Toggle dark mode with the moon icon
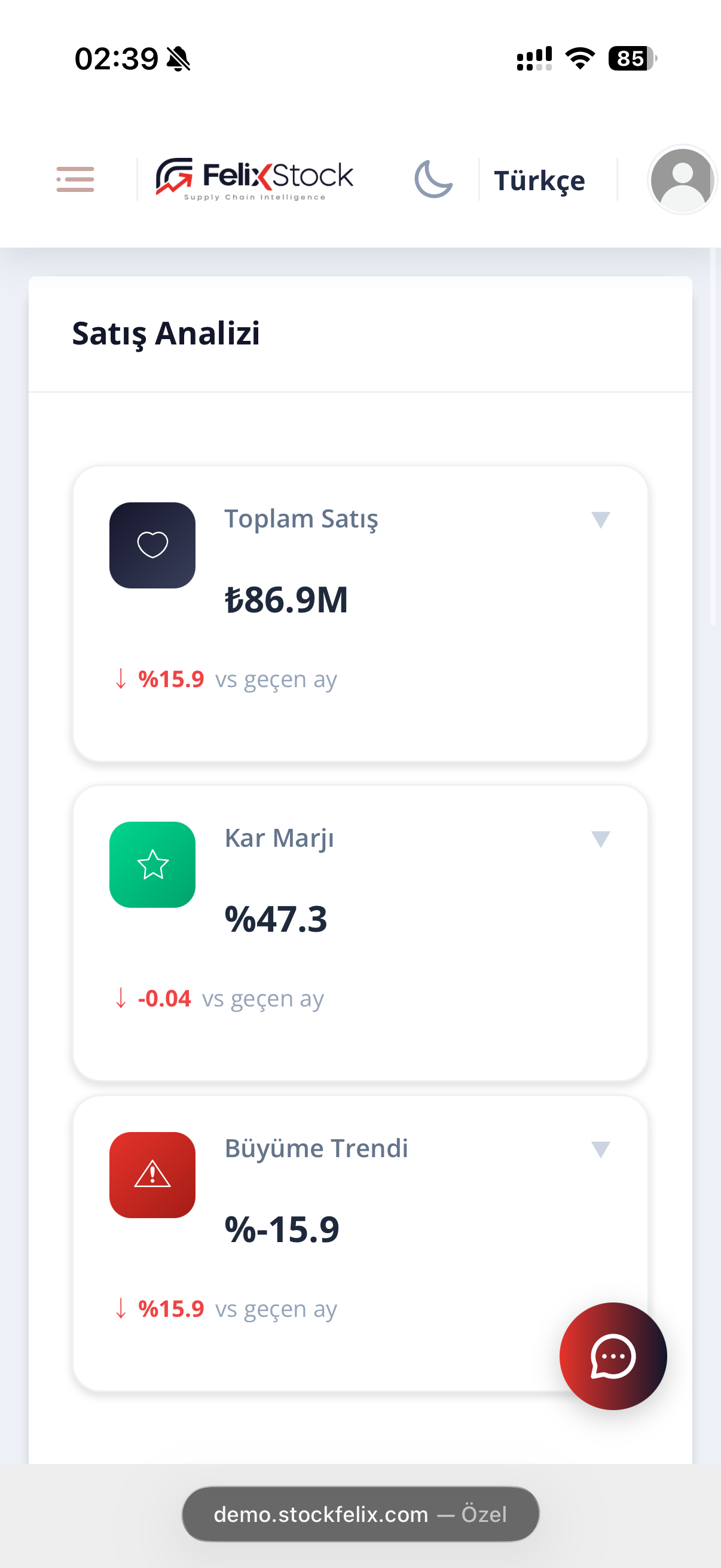 433,179
